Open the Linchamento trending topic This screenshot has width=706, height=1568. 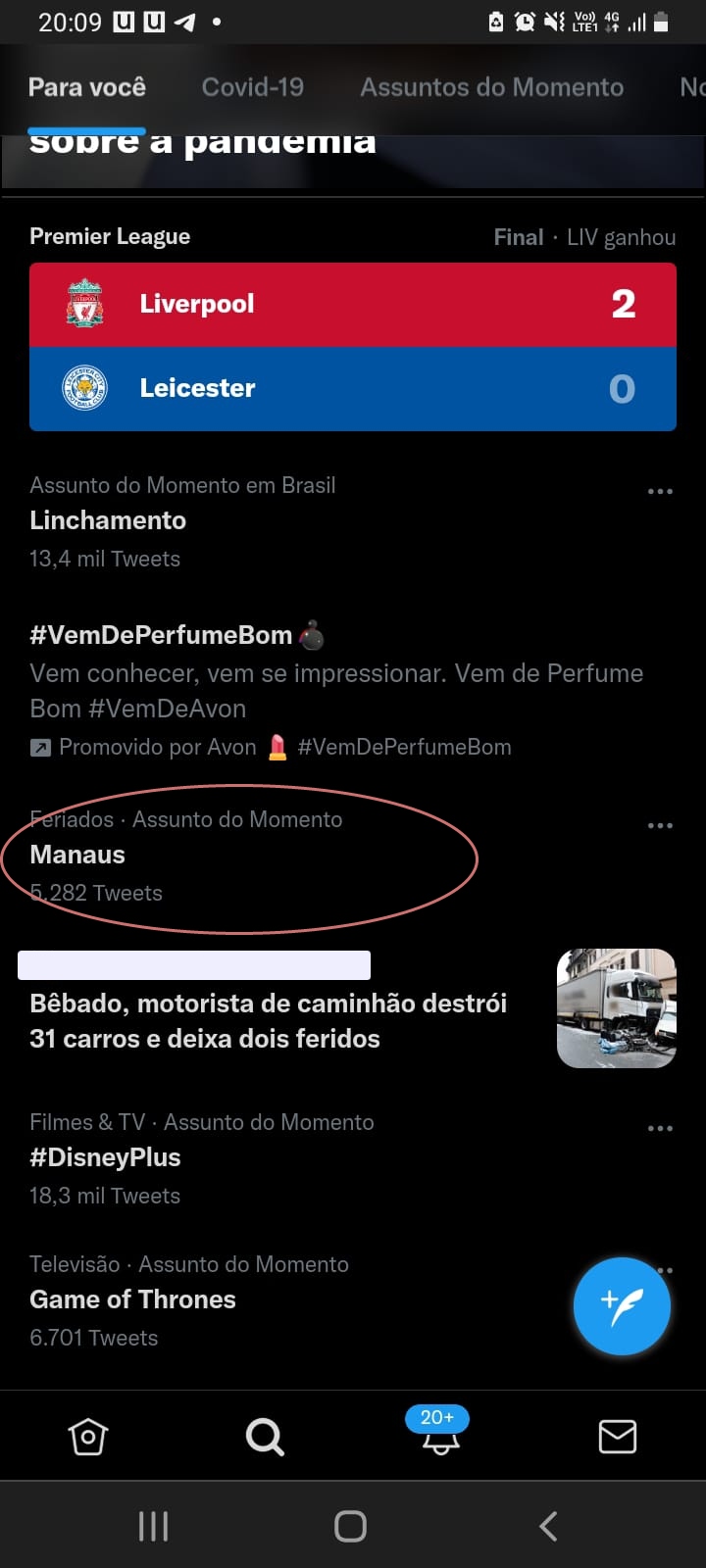point(108,520)
